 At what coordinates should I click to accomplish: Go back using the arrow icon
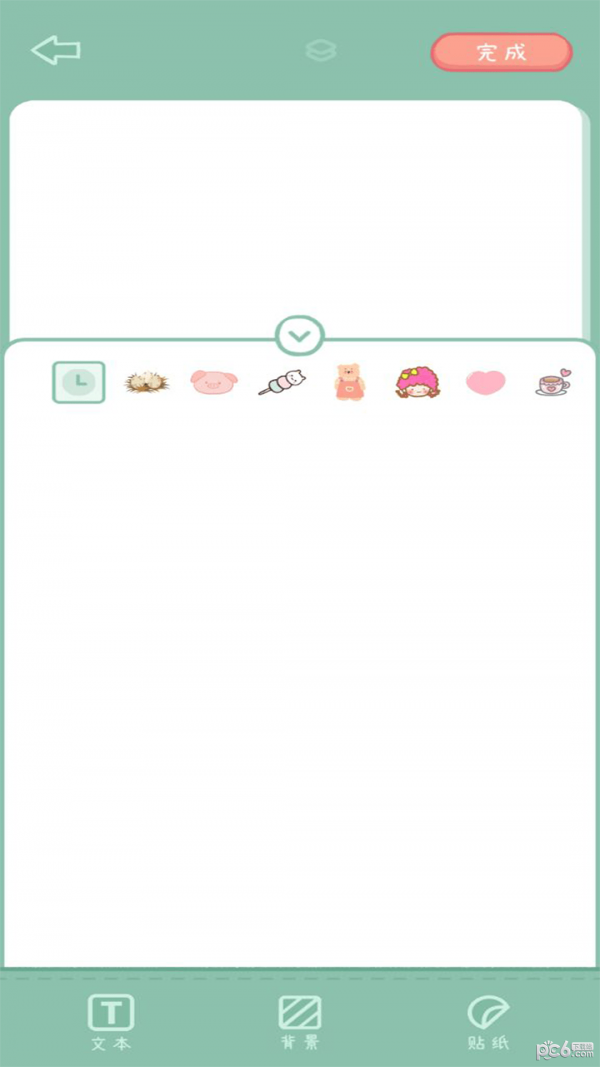pos(56,51)
